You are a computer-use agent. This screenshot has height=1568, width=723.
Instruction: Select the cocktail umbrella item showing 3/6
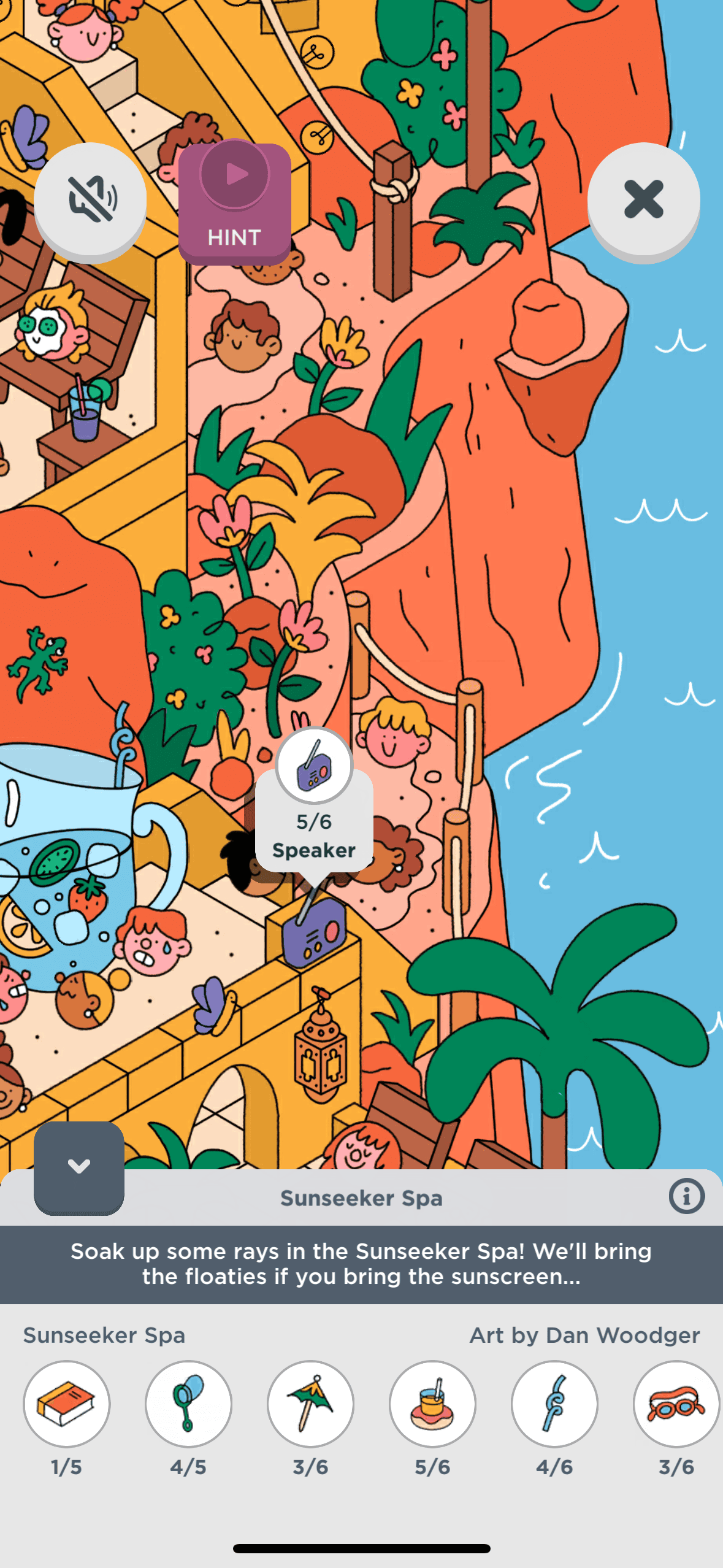pos(310,1404)
